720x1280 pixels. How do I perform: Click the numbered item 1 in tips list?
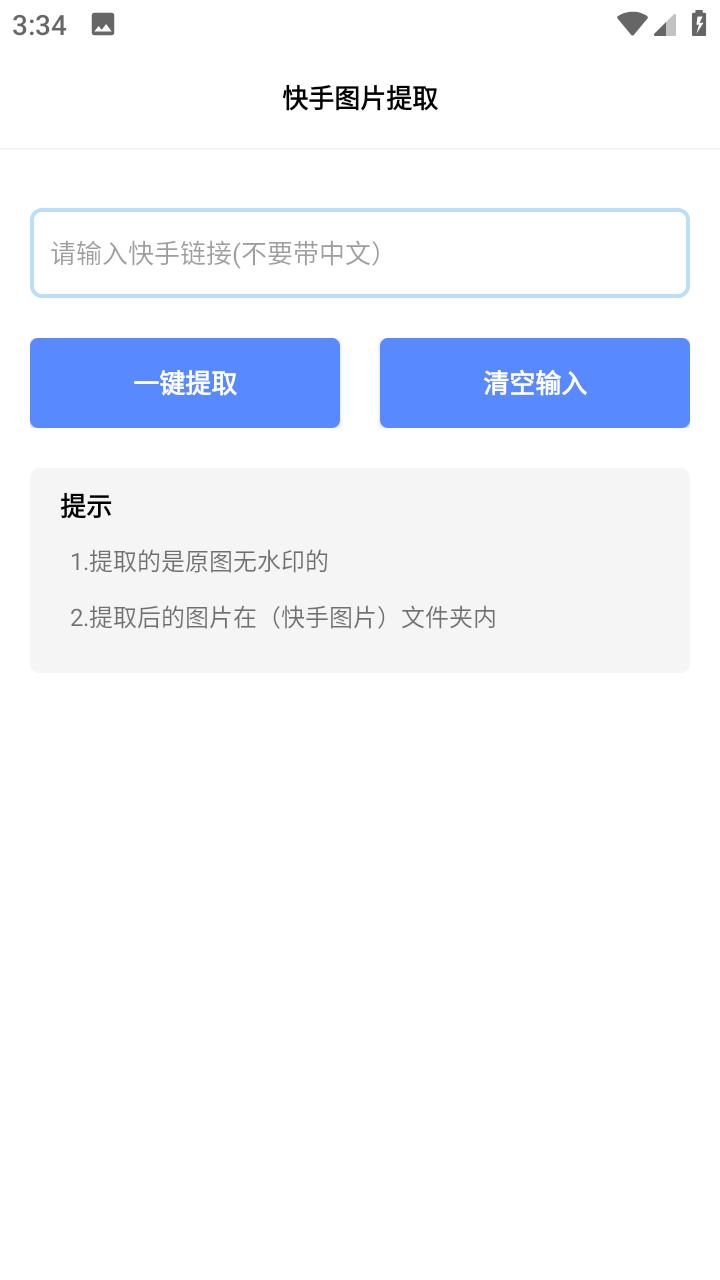[76, 562]
